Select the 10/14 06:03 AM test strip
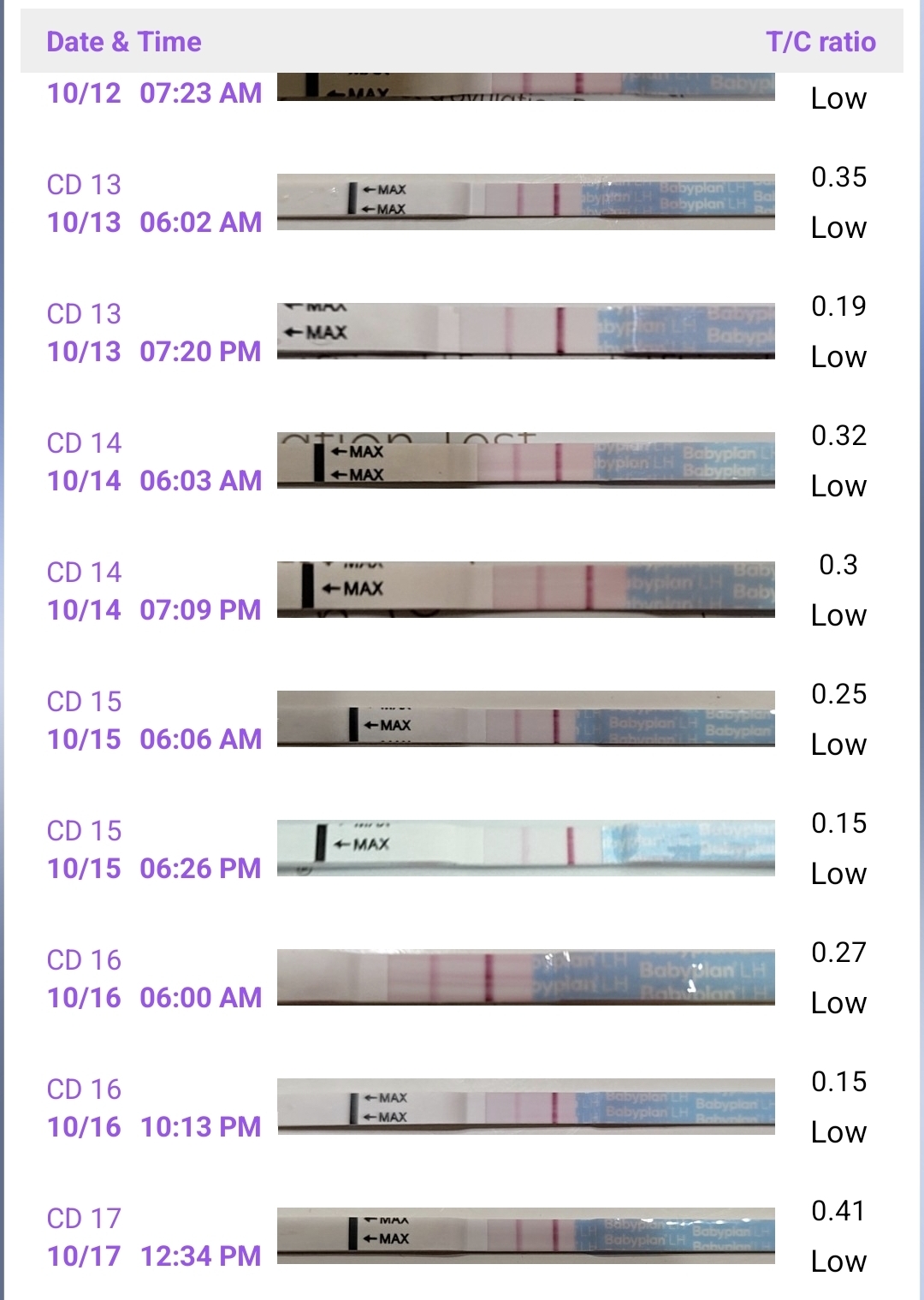924x1300 pixels. click(x=525, y=460)
